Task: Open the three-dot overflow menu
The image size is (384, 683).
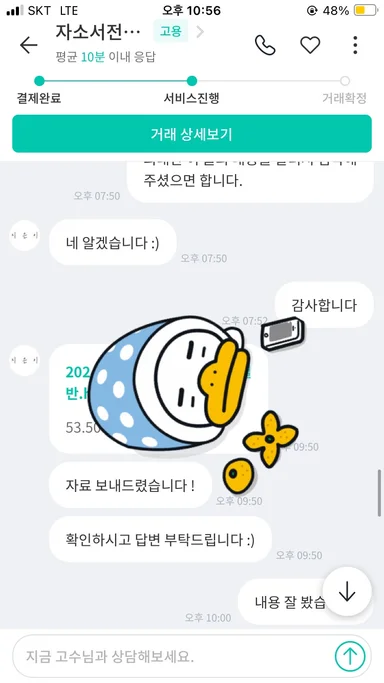Action: pos(355,45)
